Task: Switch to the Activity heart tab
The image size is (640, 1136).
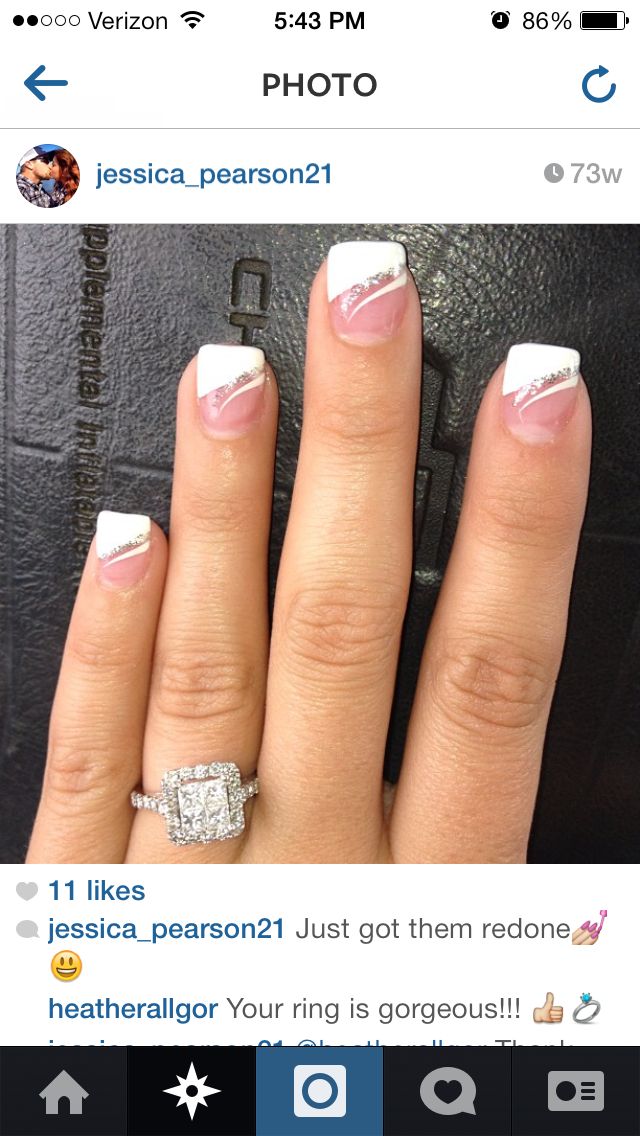Action: pyautogui.click(x=447, y=1091)
